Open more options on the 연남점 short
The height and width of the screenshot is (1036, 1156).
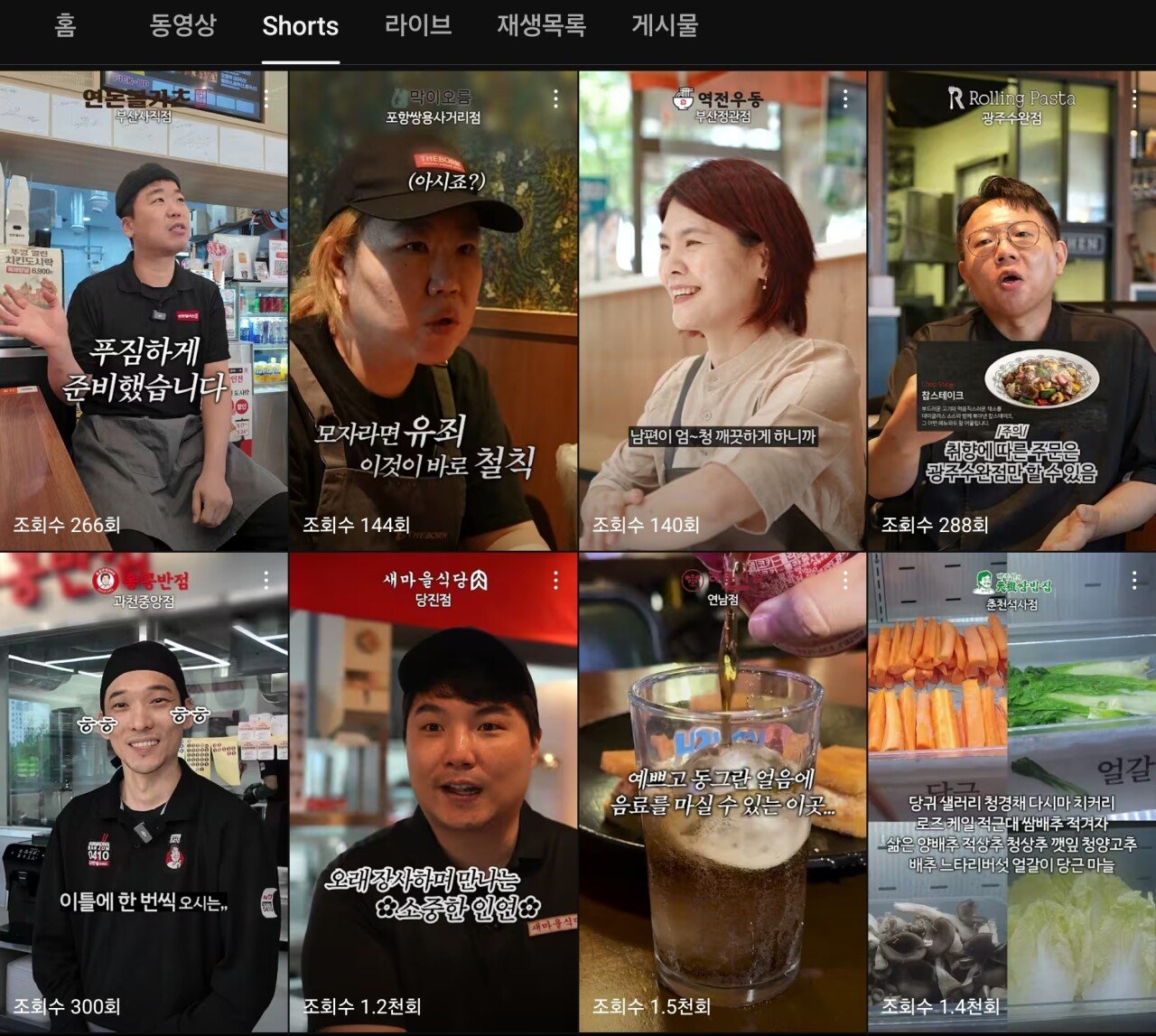click(844, 580)
